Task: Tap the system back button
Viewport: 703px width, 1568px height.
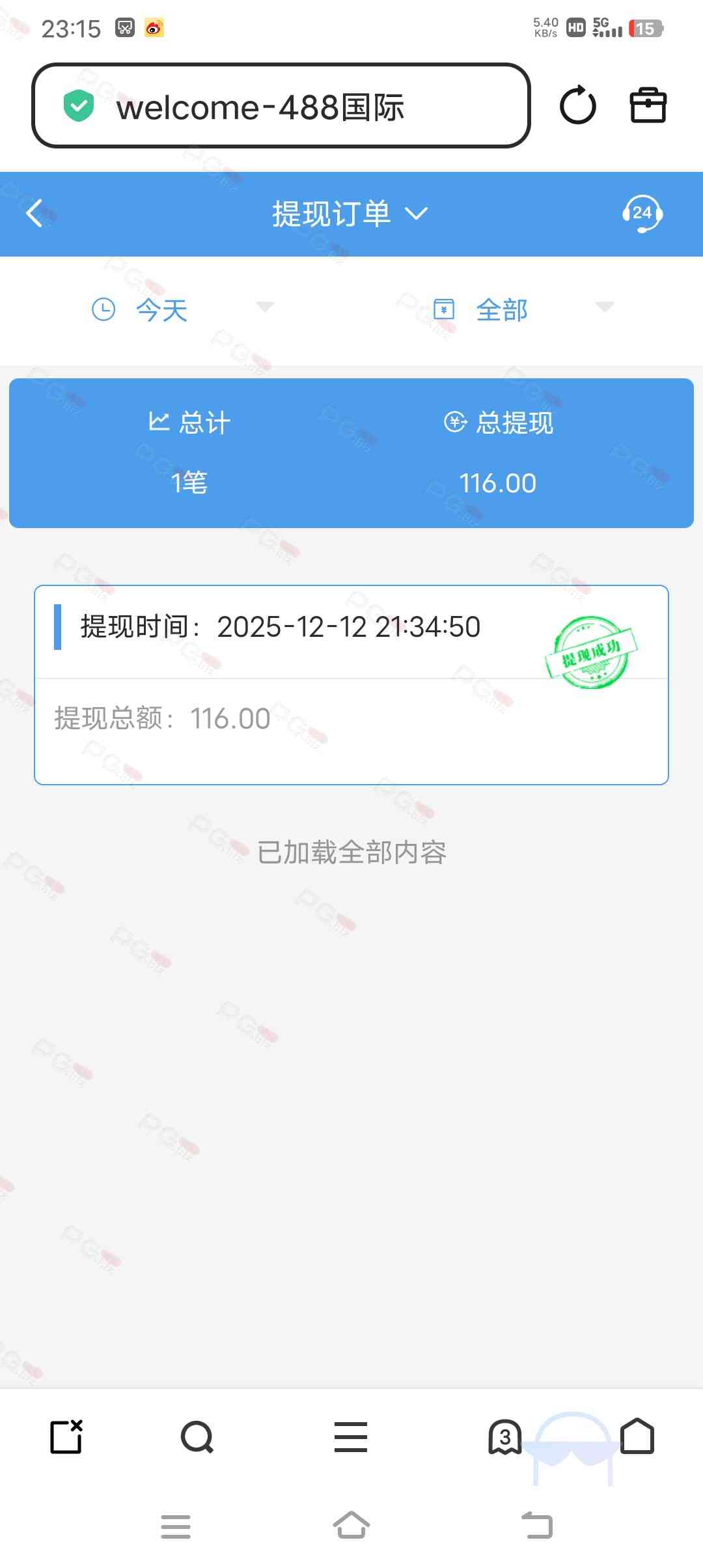Action: click(538, 1526)
